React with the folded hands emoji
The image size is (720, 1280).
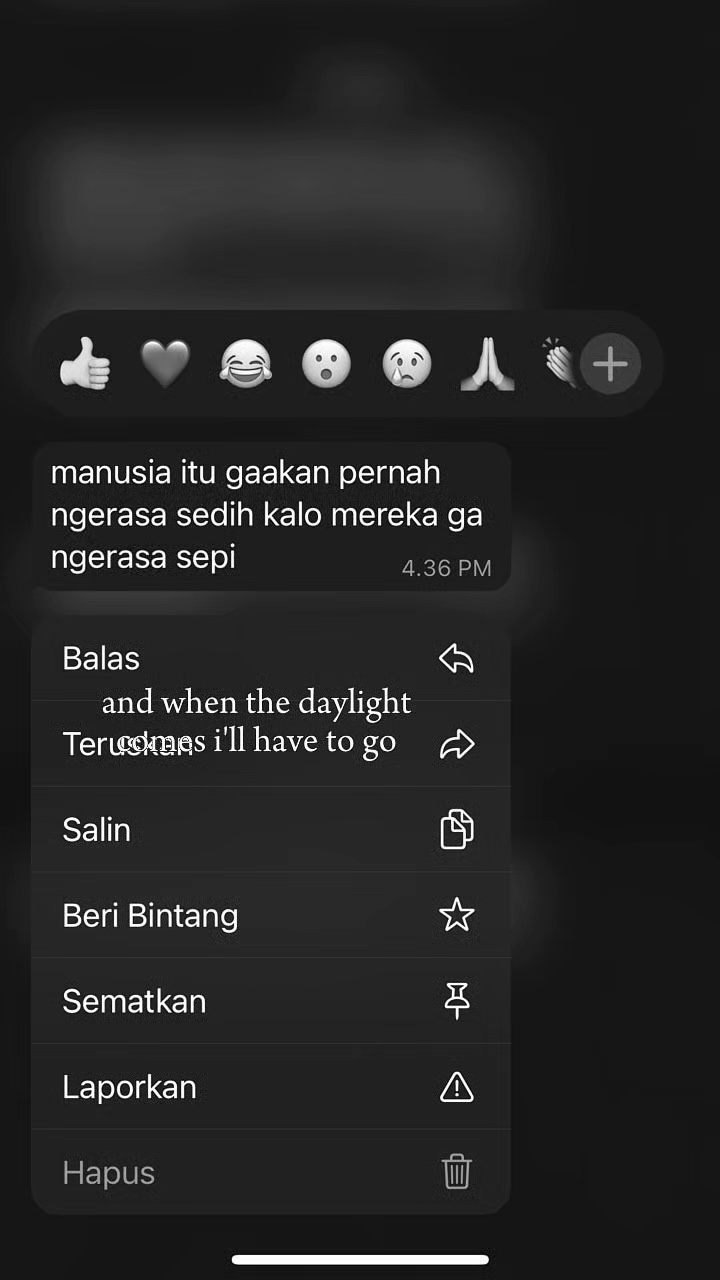[487, 363]
